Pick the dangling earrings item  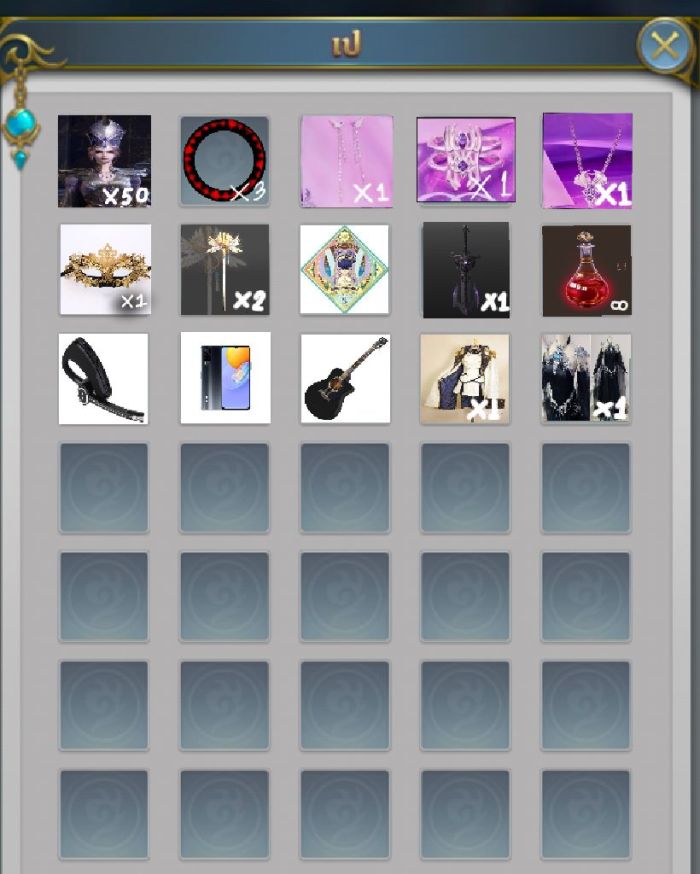pos(346,161)
